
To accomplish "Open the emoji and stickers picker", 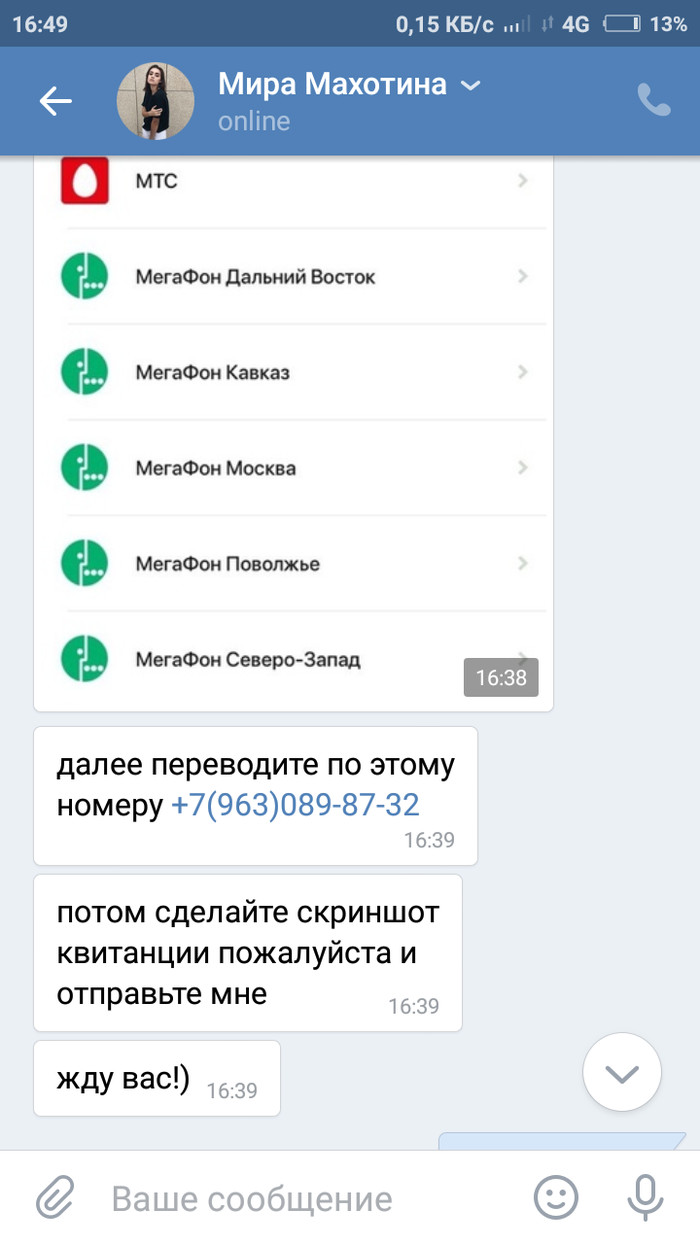I will point(555,1197).
